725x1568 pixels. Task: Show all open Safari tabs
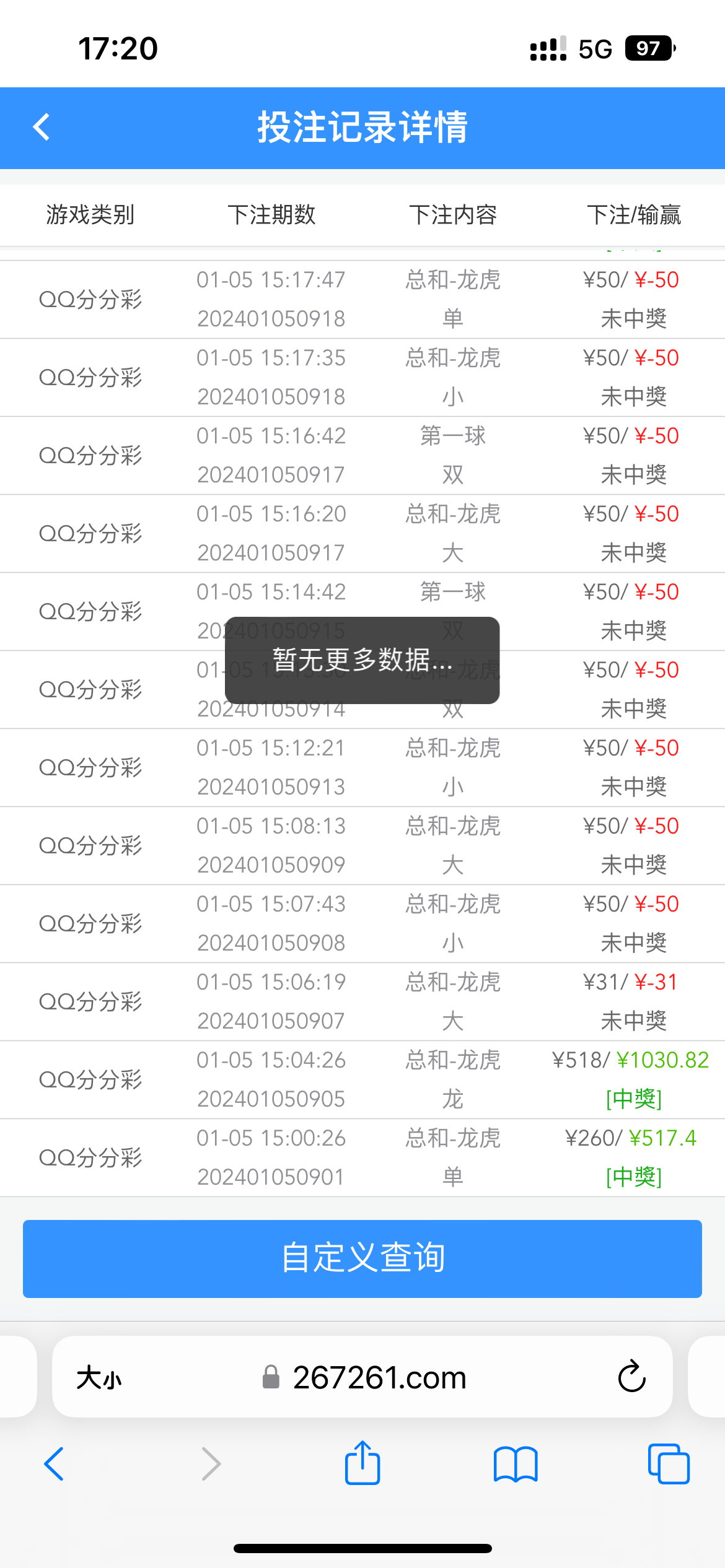[668, 1464]
